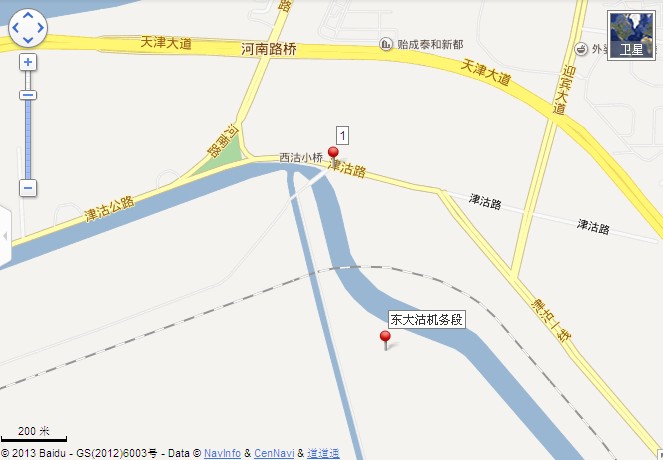Tap the zoom level slider track
The image size is (663, 460).
(28, 140)
